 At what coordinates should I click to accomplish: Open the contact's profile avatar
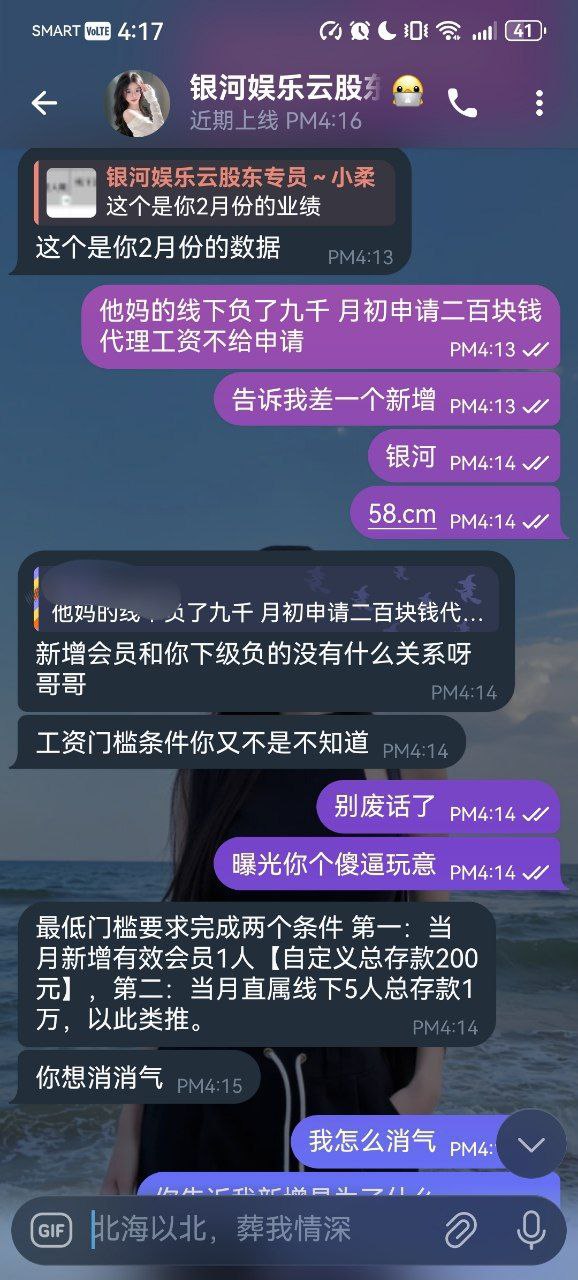(x=137, y=103)
